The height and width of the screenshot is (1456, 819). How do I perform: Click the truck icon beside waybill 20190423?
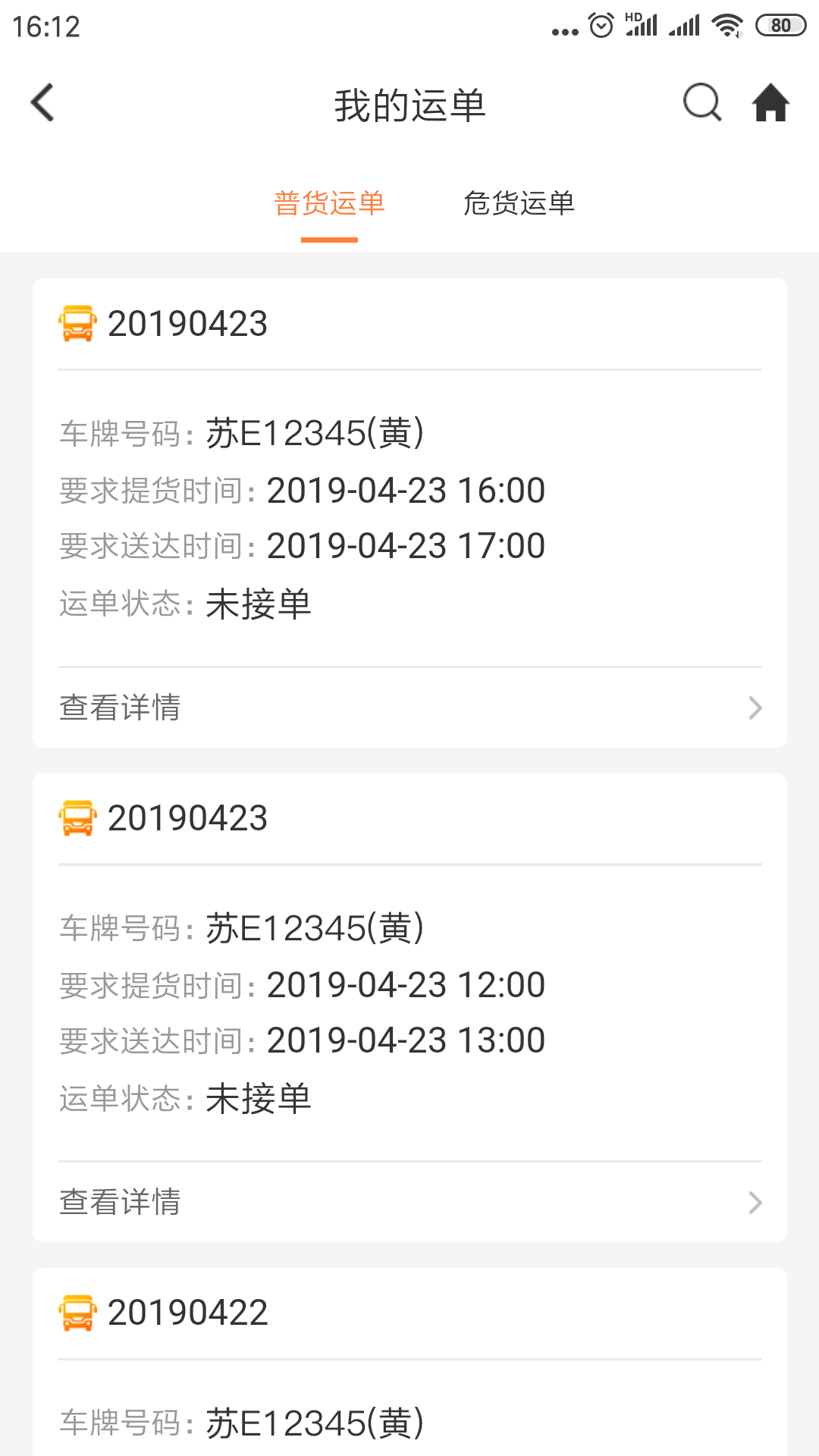(77, 324)
